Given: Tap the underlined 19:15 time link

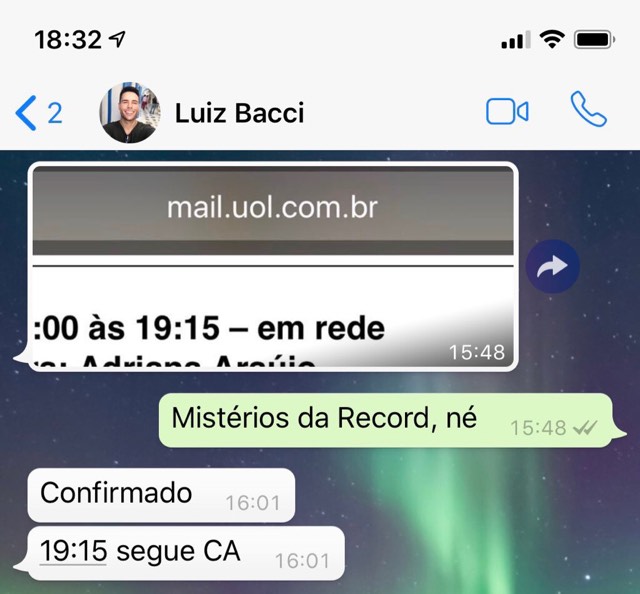Looking at the screenshot, I should coord(73,550).
